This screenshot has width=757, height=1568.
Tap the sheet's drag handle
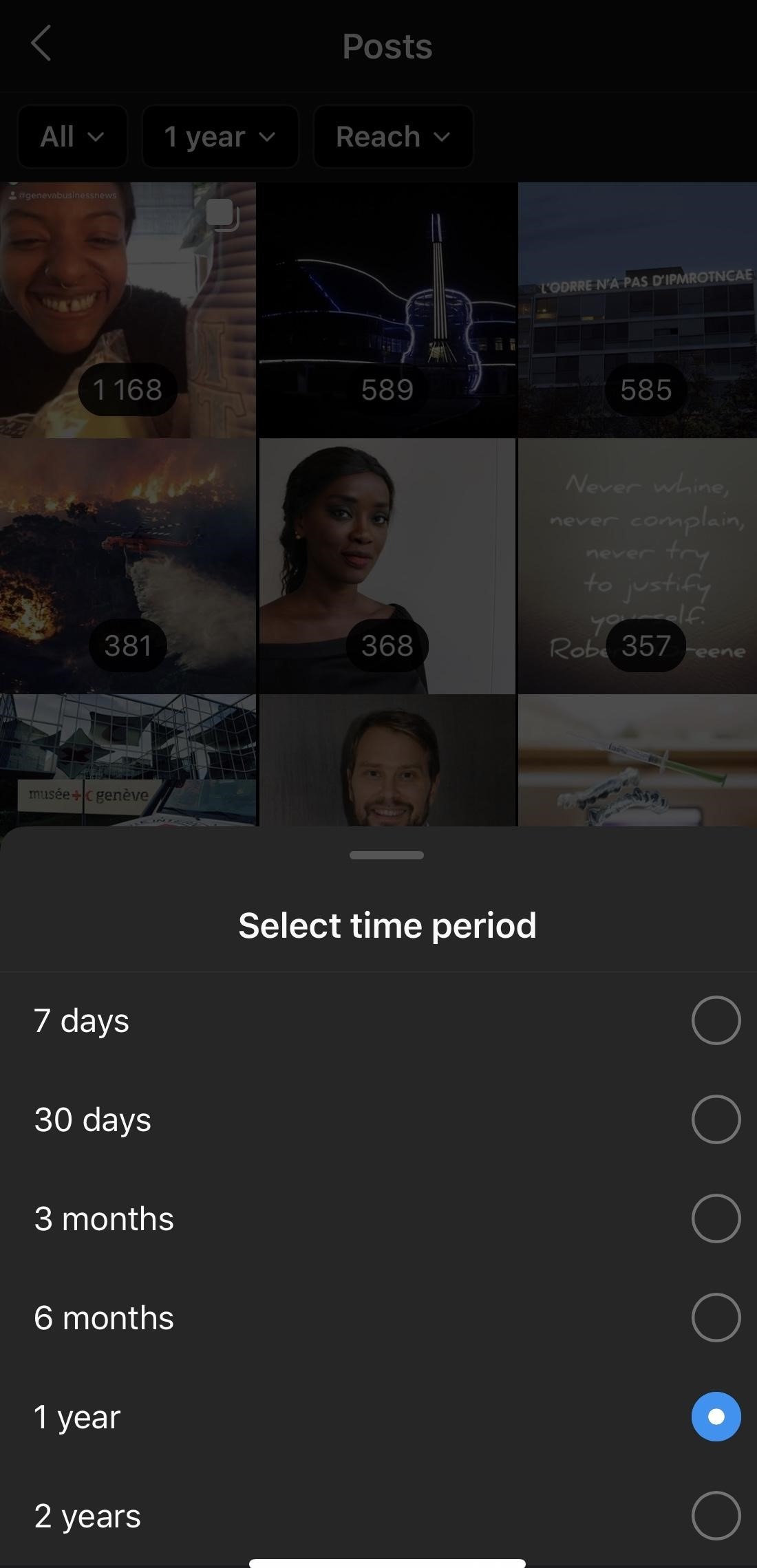(x=387, y=855)
